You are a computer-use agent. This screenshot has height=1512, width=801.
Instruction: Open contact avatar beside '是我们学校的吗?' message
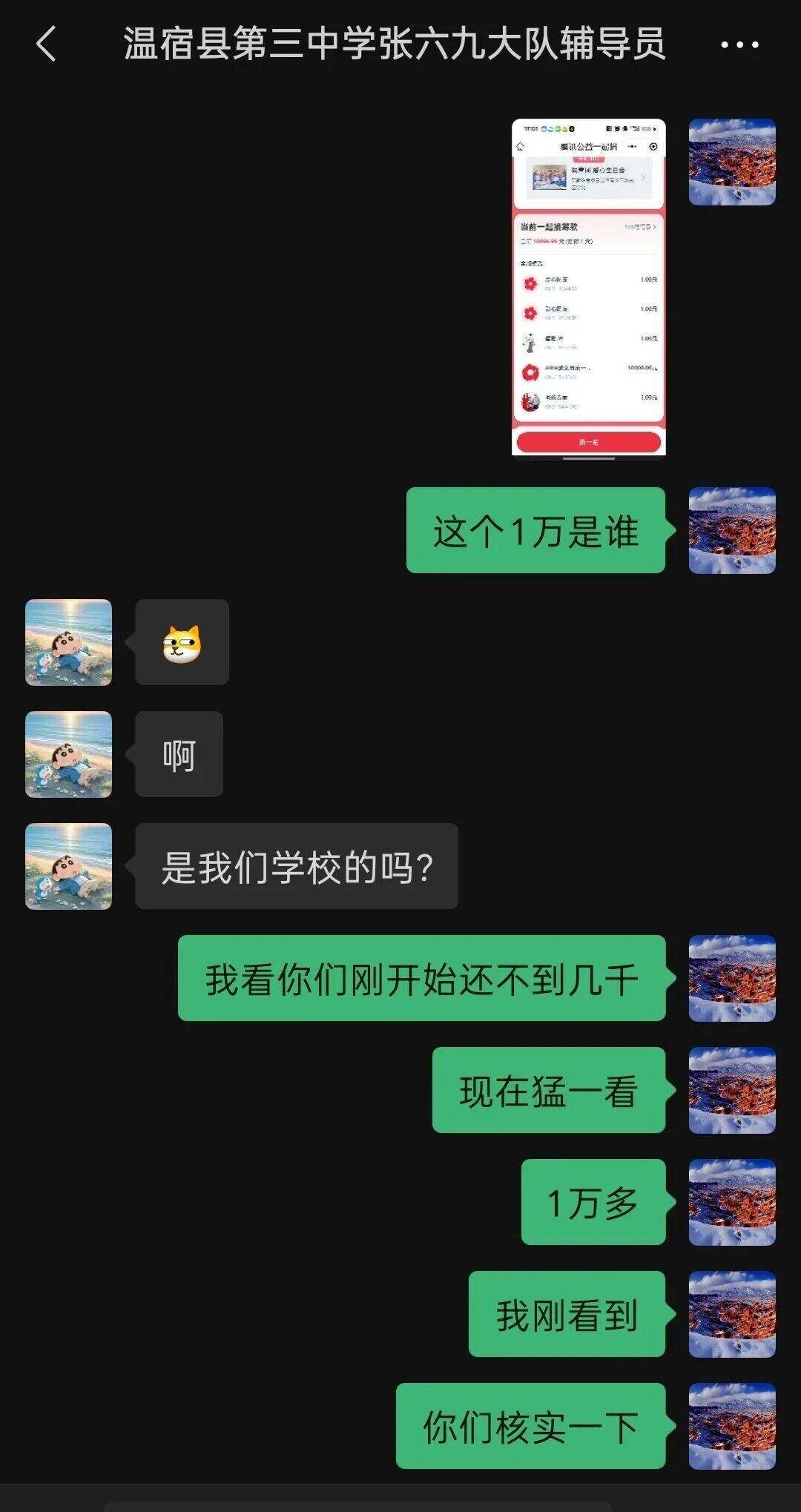(69, 866)
